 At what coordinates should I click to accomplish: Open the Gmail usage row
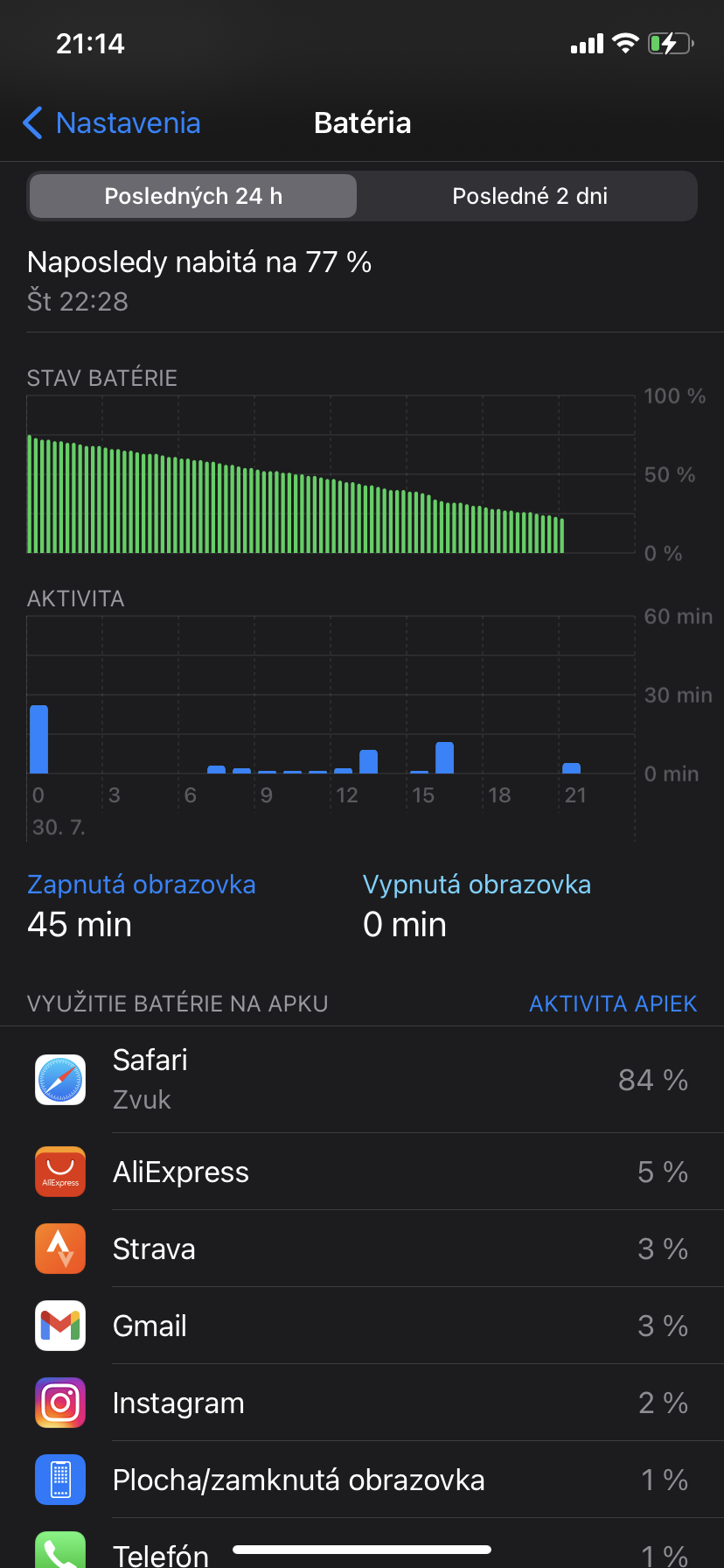coord(362,1326)
